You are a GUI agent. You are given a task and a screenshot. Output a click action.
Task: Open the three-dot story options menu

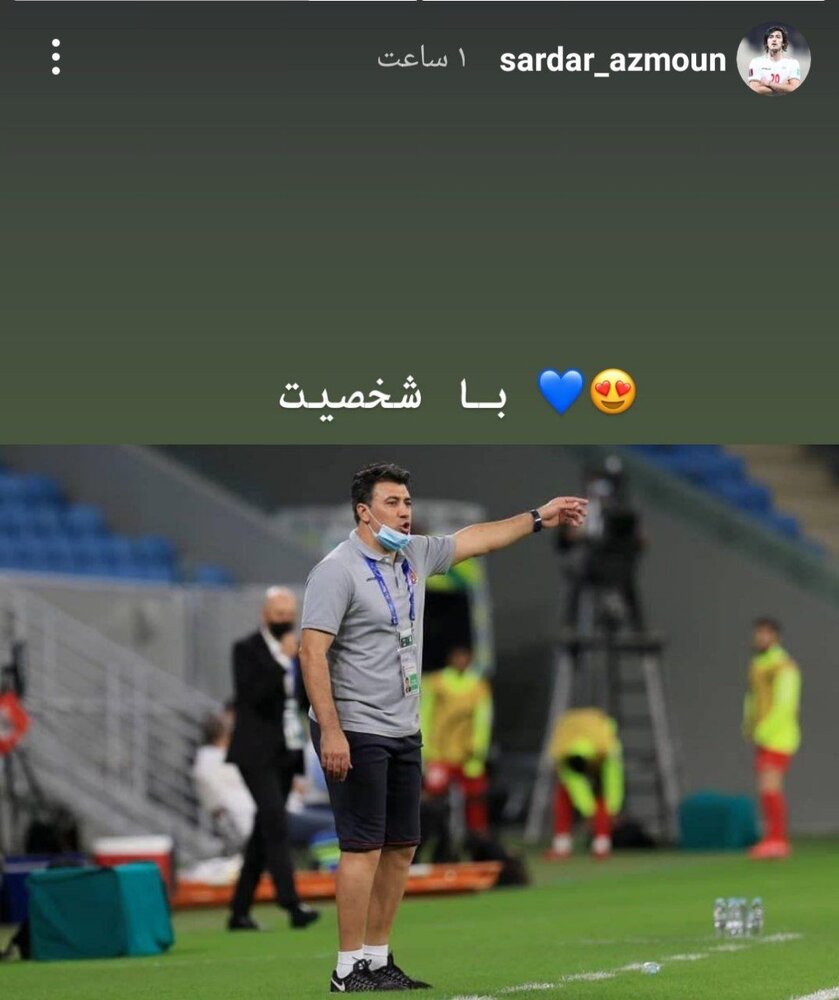click(x=56, y=57)
